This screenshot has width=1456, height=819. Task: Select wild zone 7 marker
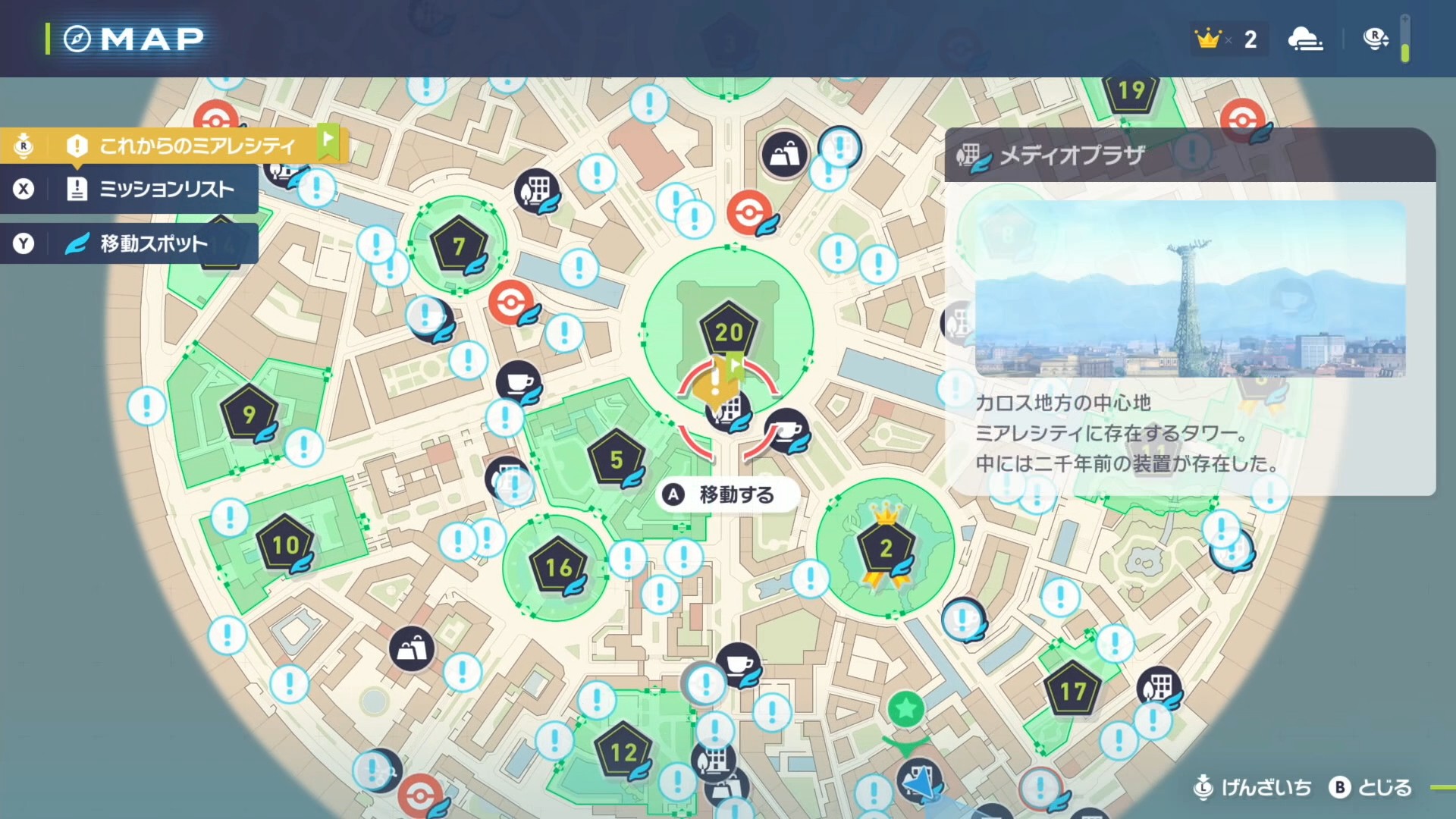point(458,246)
